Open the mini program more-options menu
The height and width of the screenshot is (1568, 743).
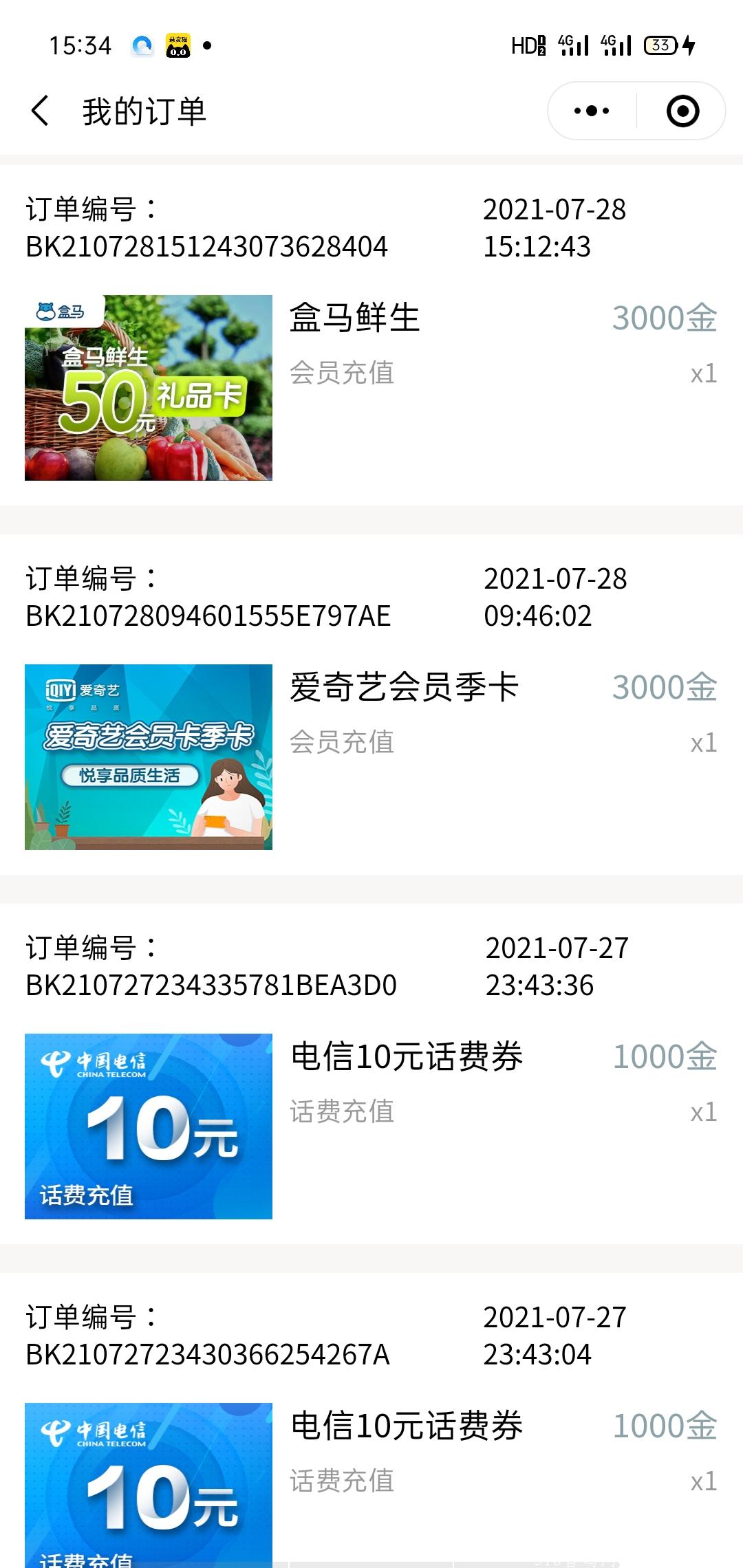[x=592, y=111]
